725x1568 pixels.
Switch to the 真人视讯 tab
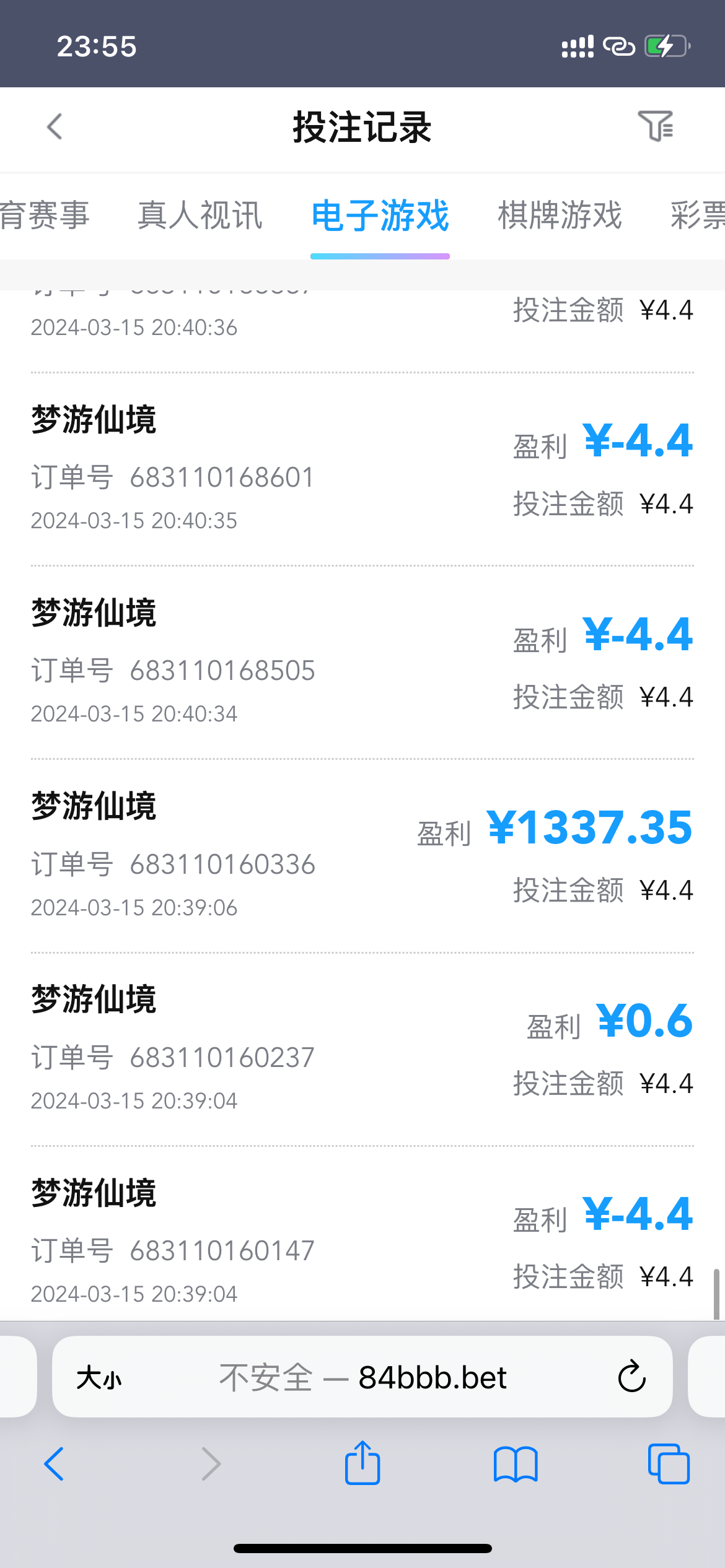(x=200, y=216)
